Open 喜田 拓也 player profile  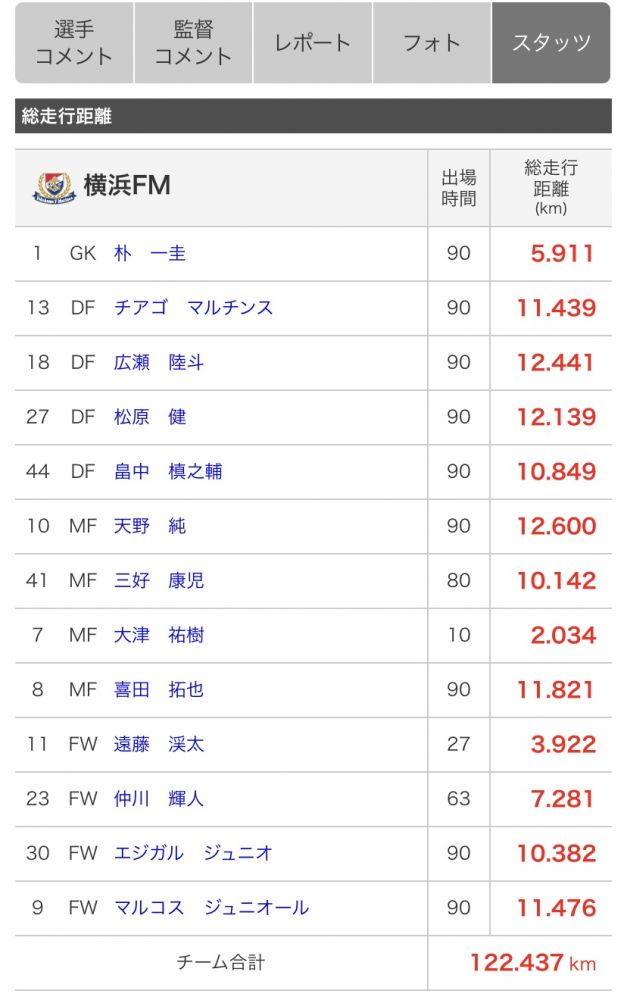pyautogui.click(x=159, y=690)
